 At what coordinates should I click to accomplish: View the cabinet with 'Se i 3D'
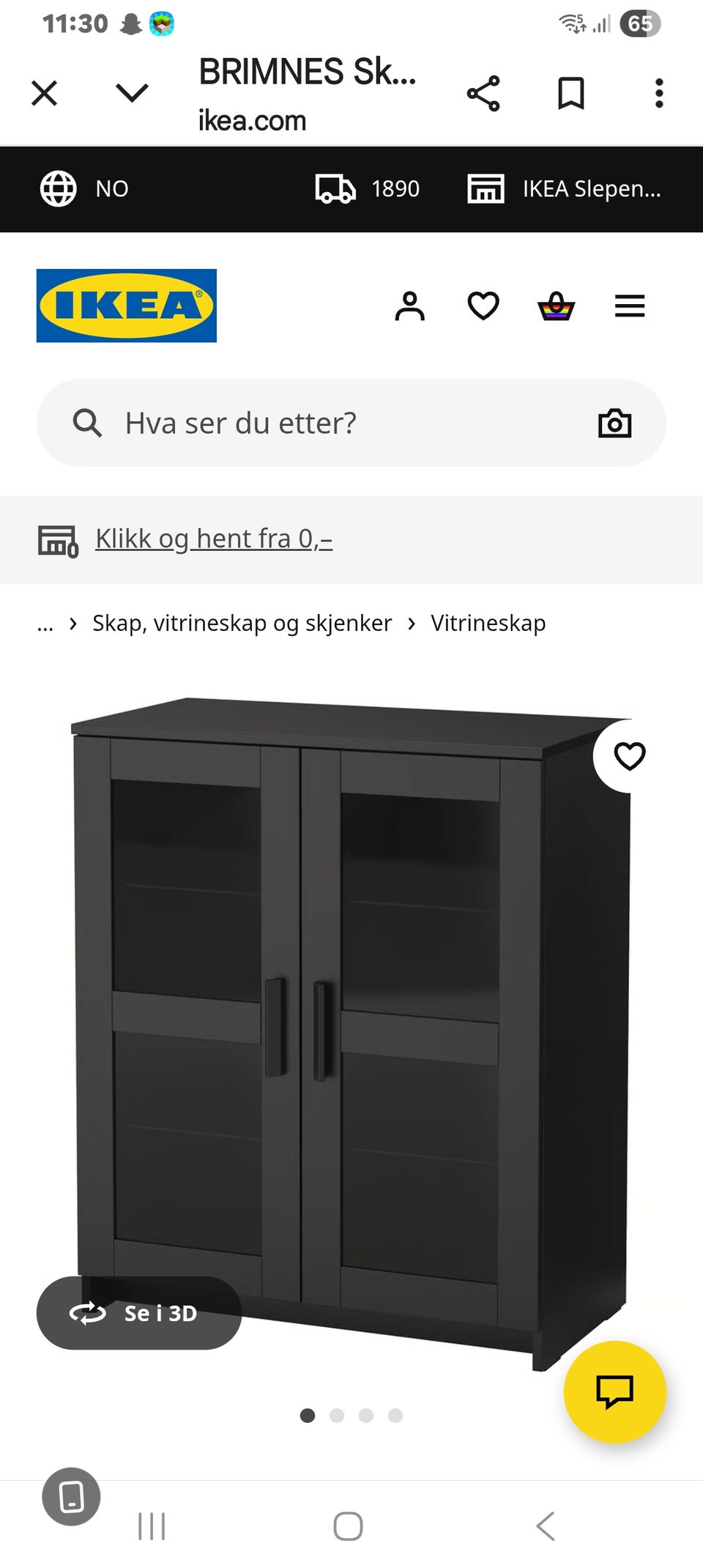coord(139,1313)
